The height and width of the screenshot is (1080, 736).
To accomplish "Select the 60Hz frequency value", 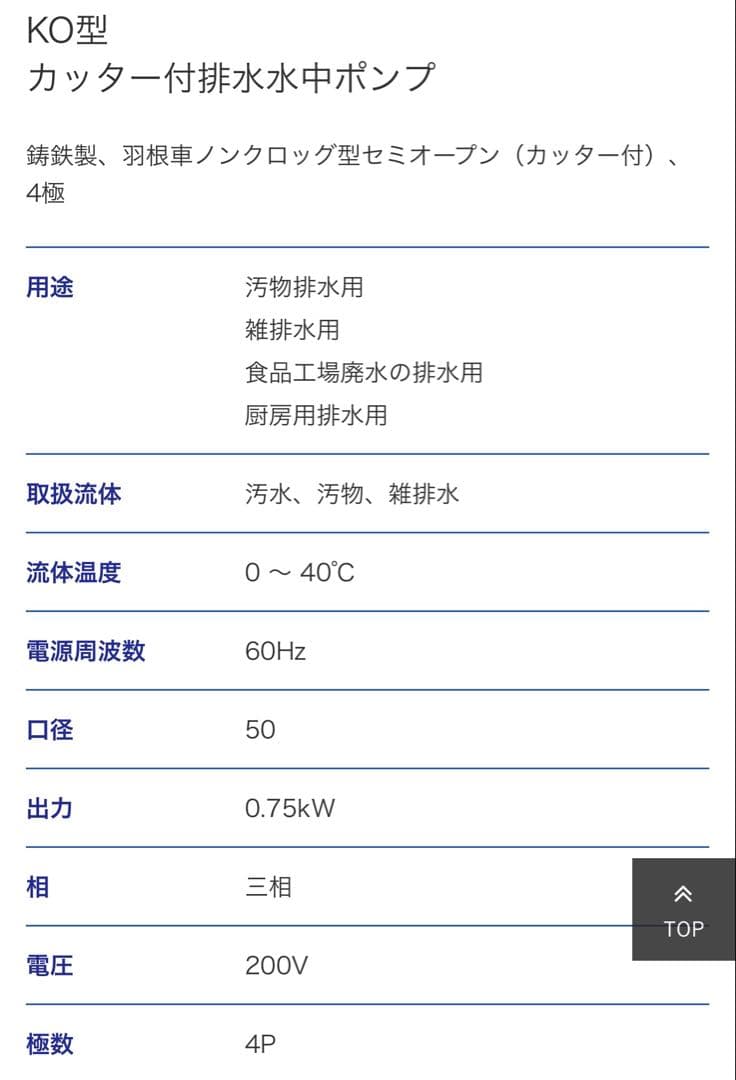I will pyautogui.click(x=277, y=651).
